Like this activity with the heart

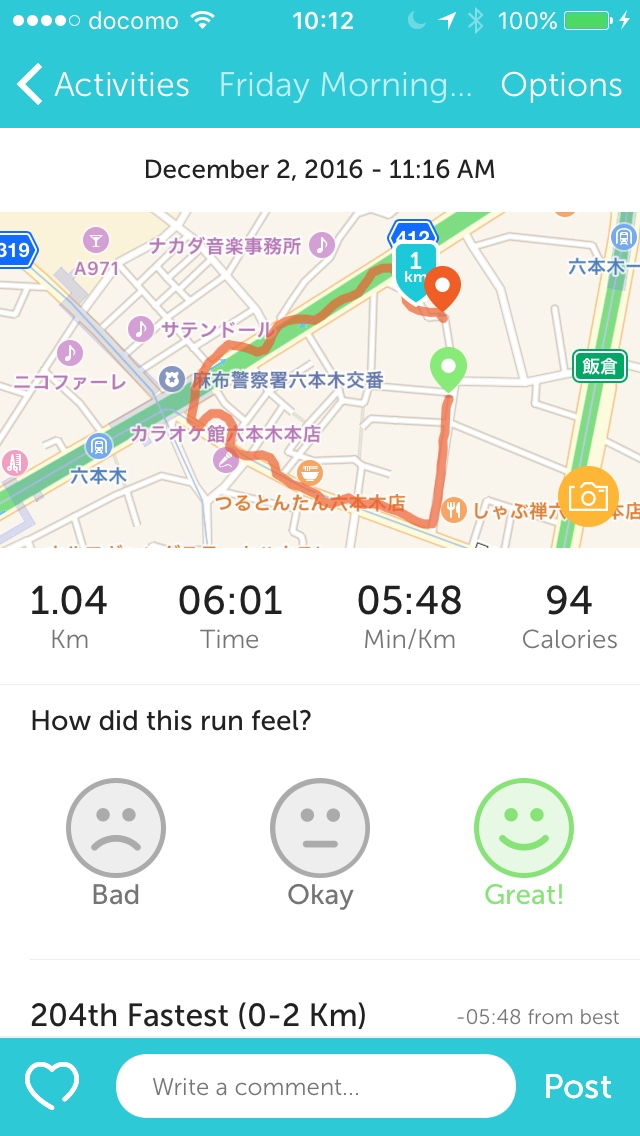point(52,1087)
